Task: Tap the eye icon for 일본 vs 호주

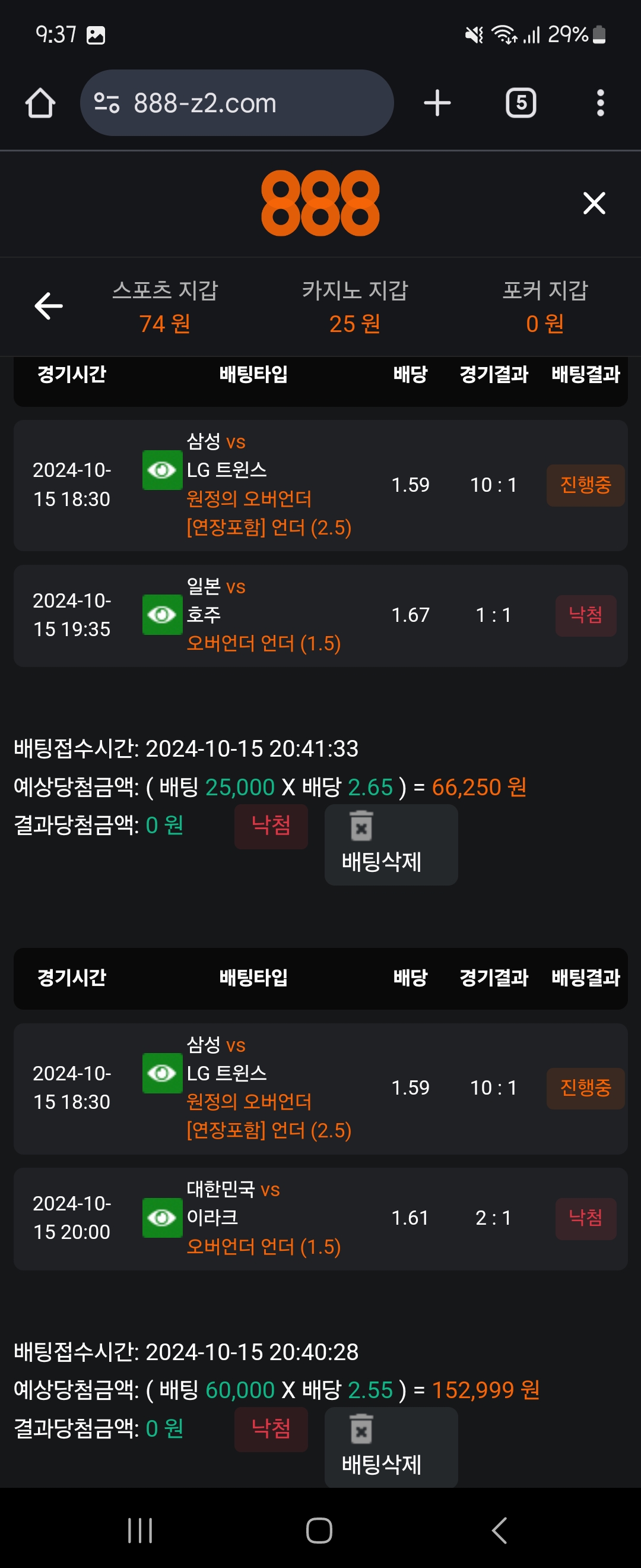Action: coord(162,615)
